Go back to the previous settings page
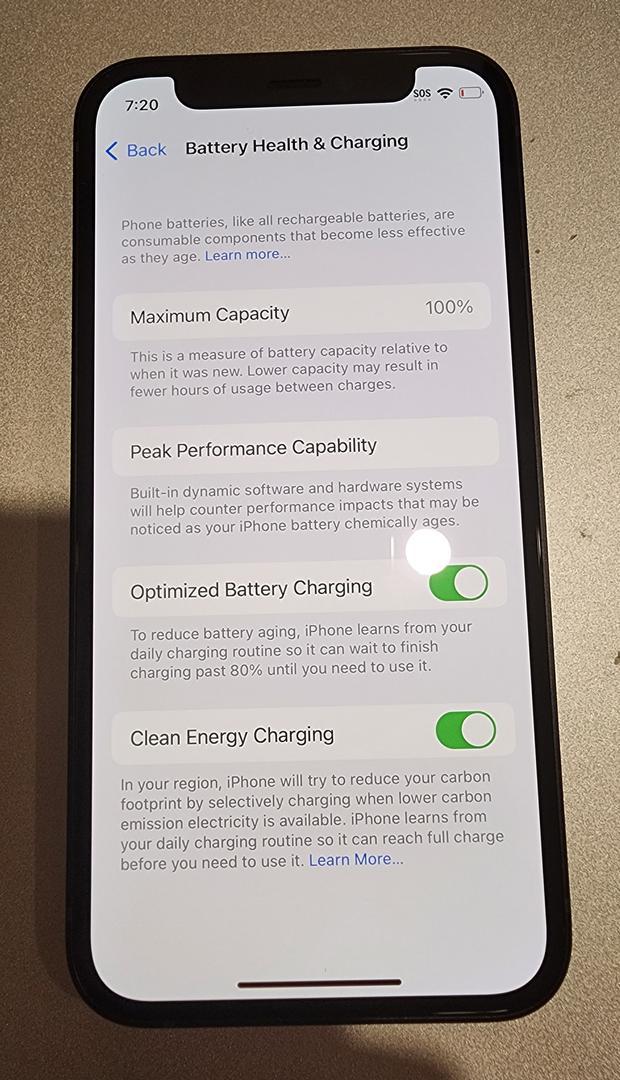The image size is (620, 1080). click(136, 150)
